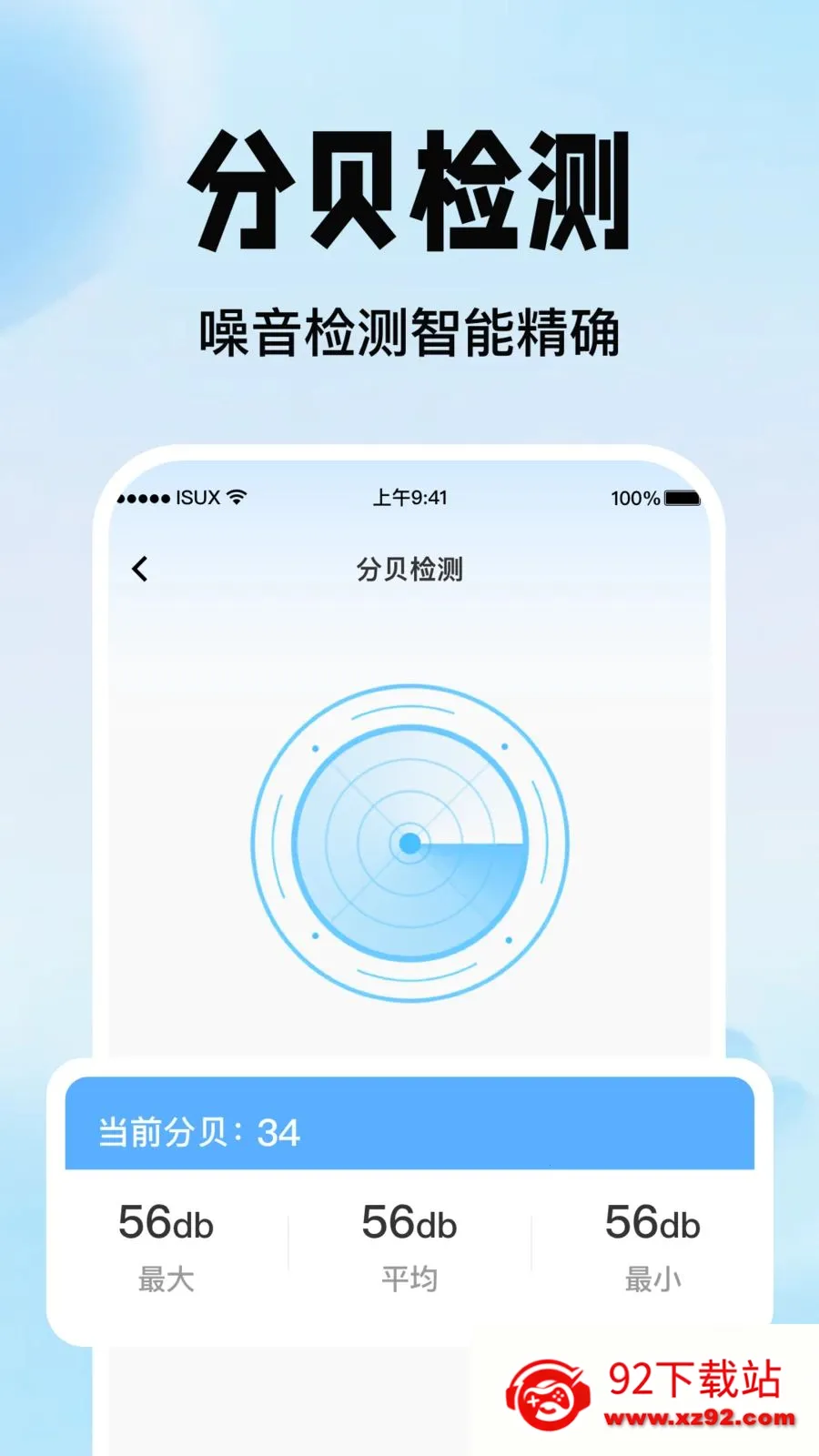The image size is (819, 1456).
Task: Select the 最大 statistics section
Action: (x=167, y=1247)
